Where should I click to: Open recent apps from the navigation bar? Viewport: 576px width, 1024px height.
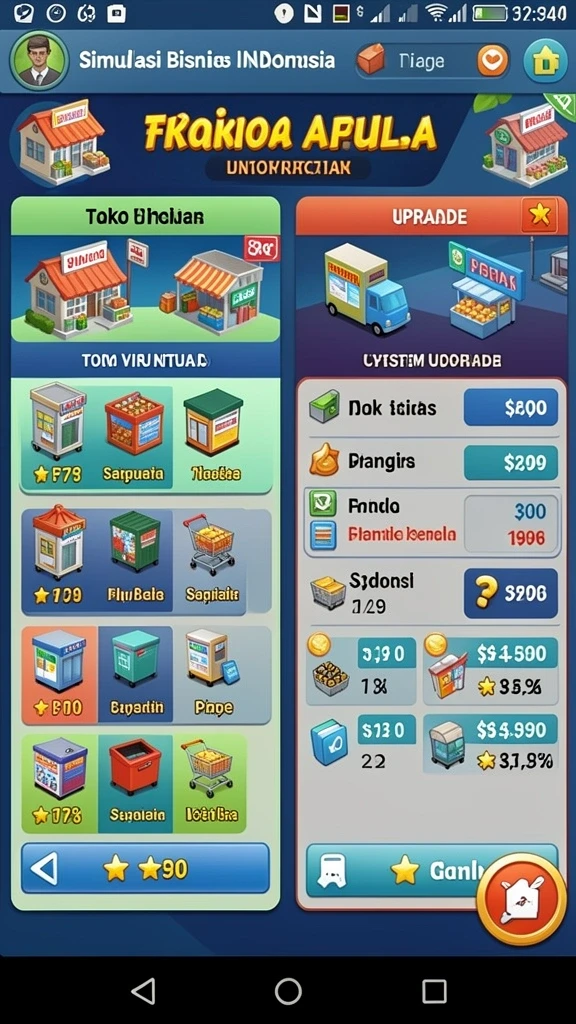click(x=434, y=991)
